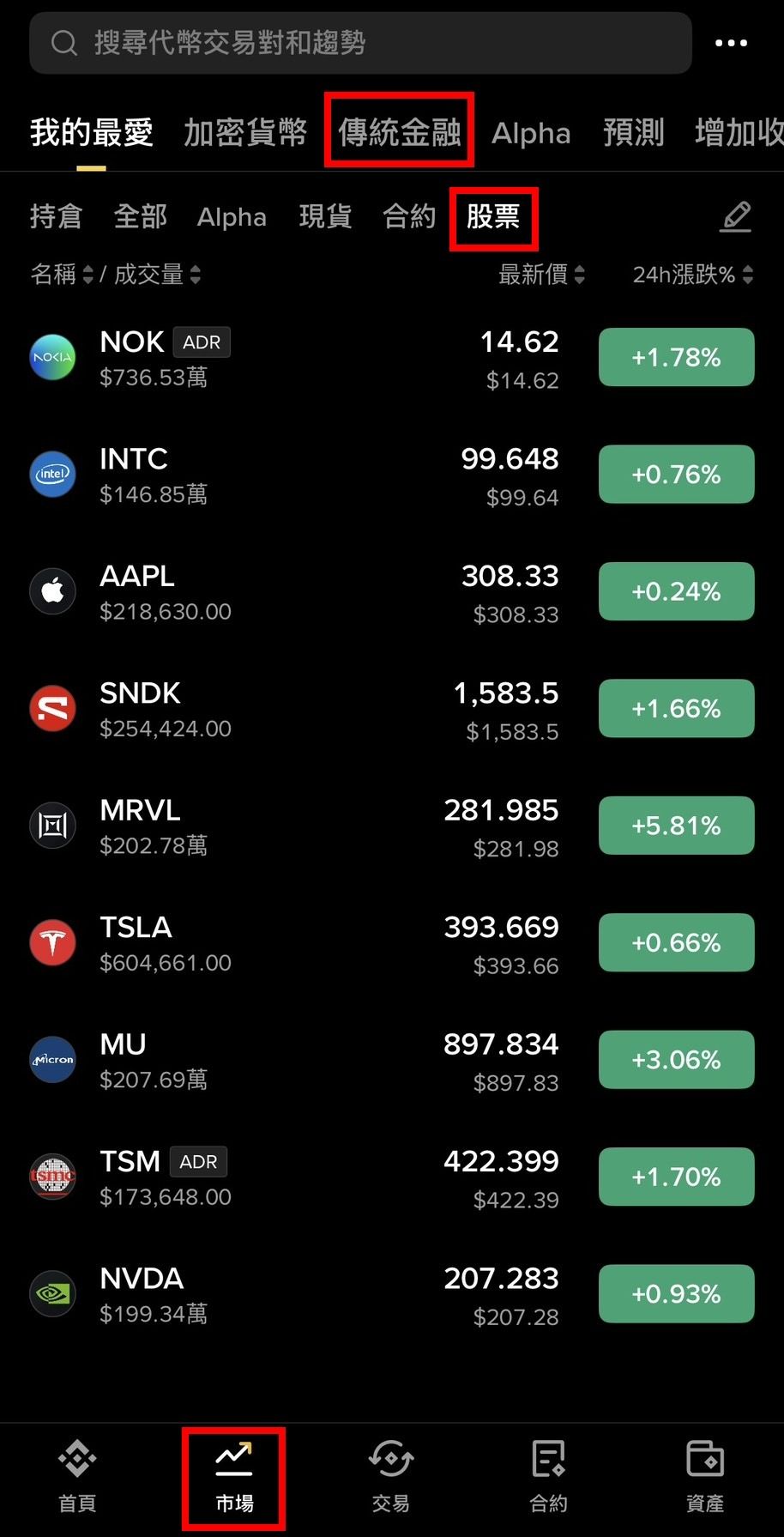Select the 股票 sub-tab
The height and width of the screenshot is (1537, 784).
tap(493, 216)
